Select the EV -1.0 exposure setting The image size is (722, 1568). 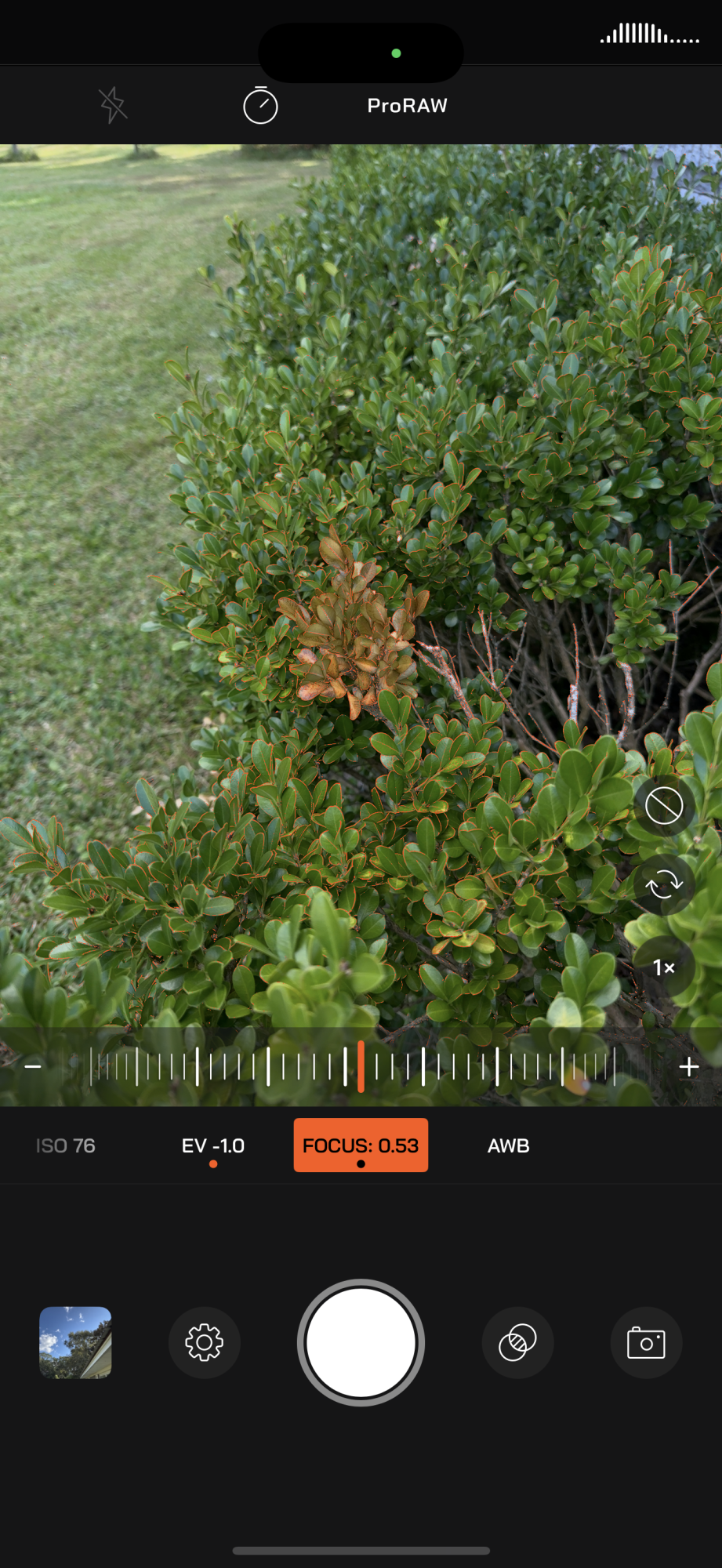pyautogui.click(x=213, y=1145)
